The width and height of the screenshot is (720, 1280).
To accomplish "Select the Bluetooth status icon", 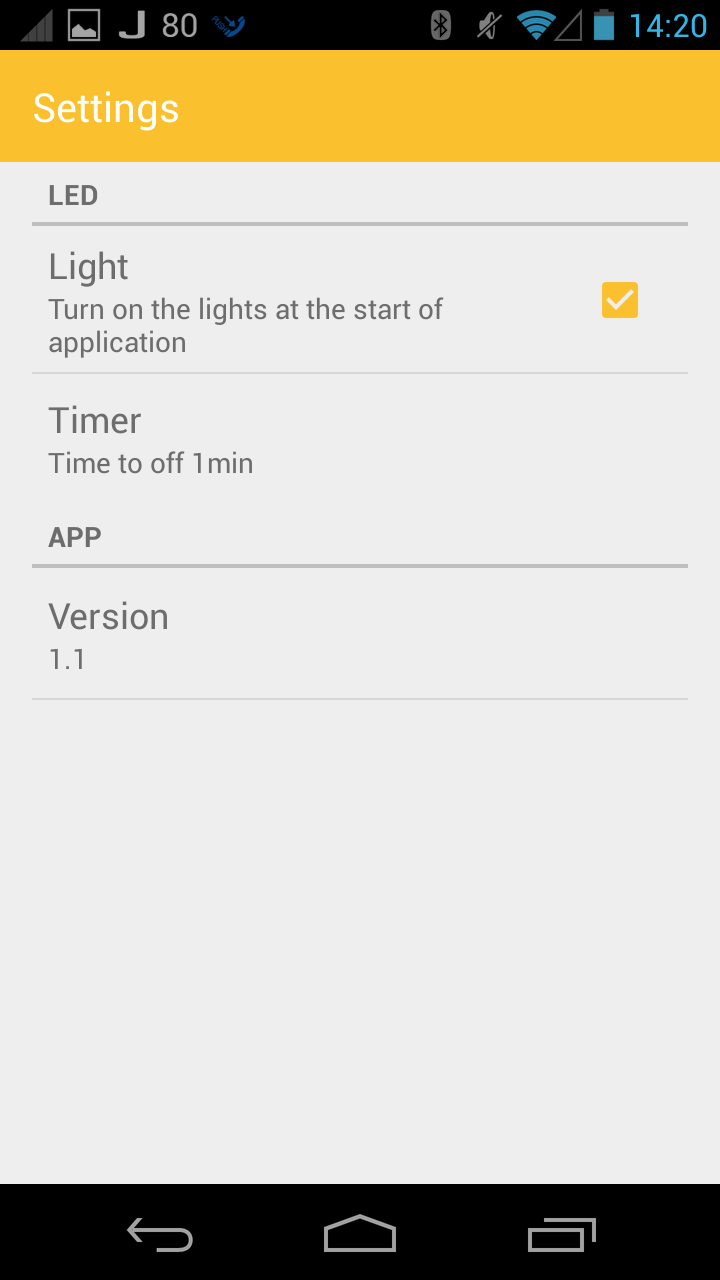I will (x=438, y=25).
